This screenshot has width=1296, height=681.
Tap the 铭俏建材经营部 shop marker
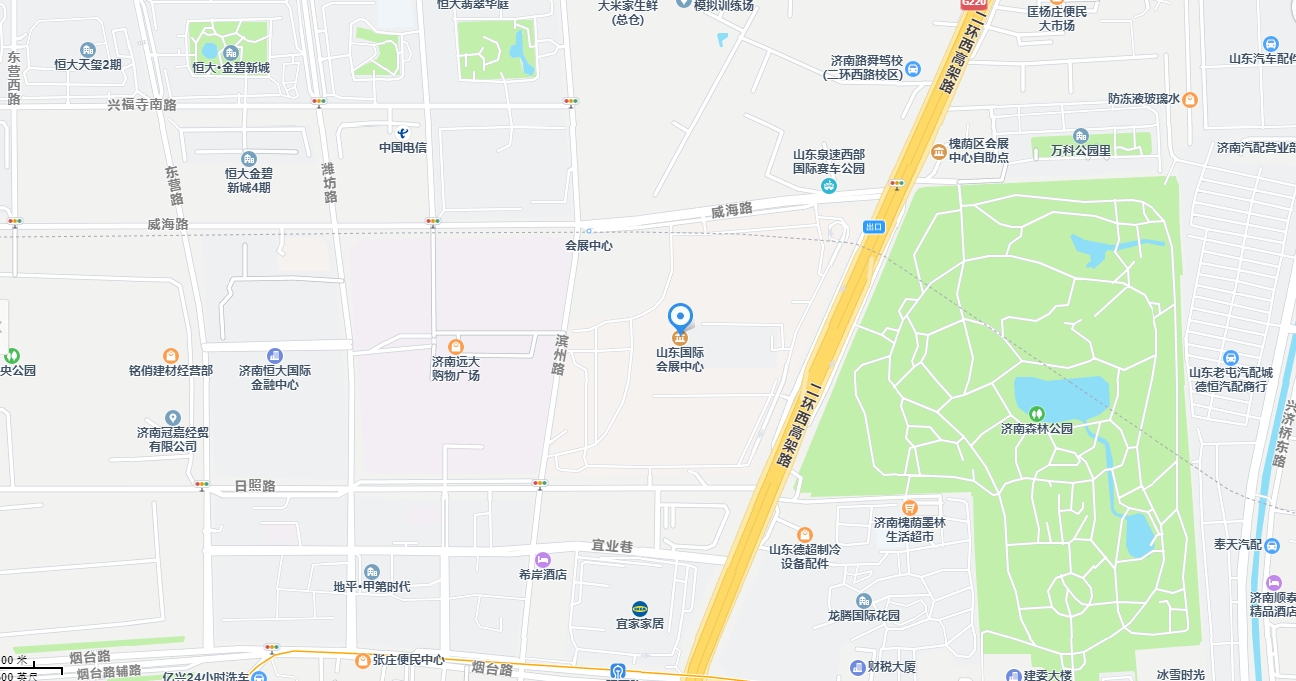(171, 356)
